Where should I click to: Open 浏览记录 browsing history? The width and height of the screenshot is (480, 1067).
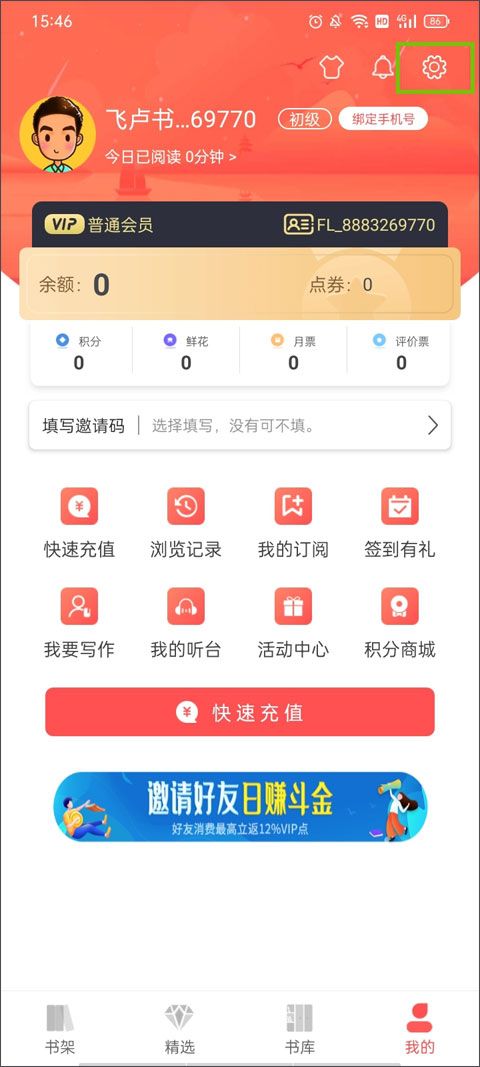(186, 523)
